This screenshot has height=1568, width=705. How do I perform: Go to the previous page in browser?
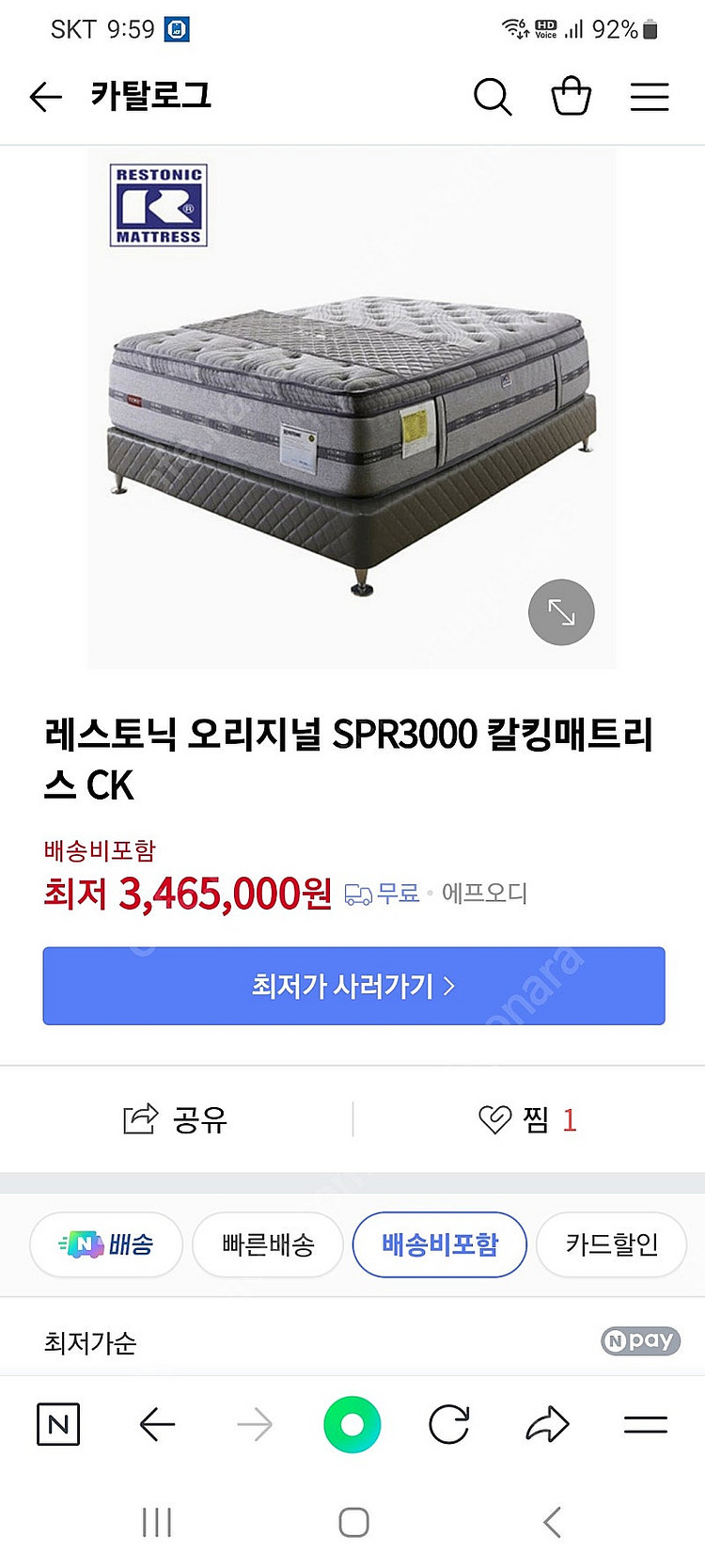pyautogui.click(x=157, y=1425)
